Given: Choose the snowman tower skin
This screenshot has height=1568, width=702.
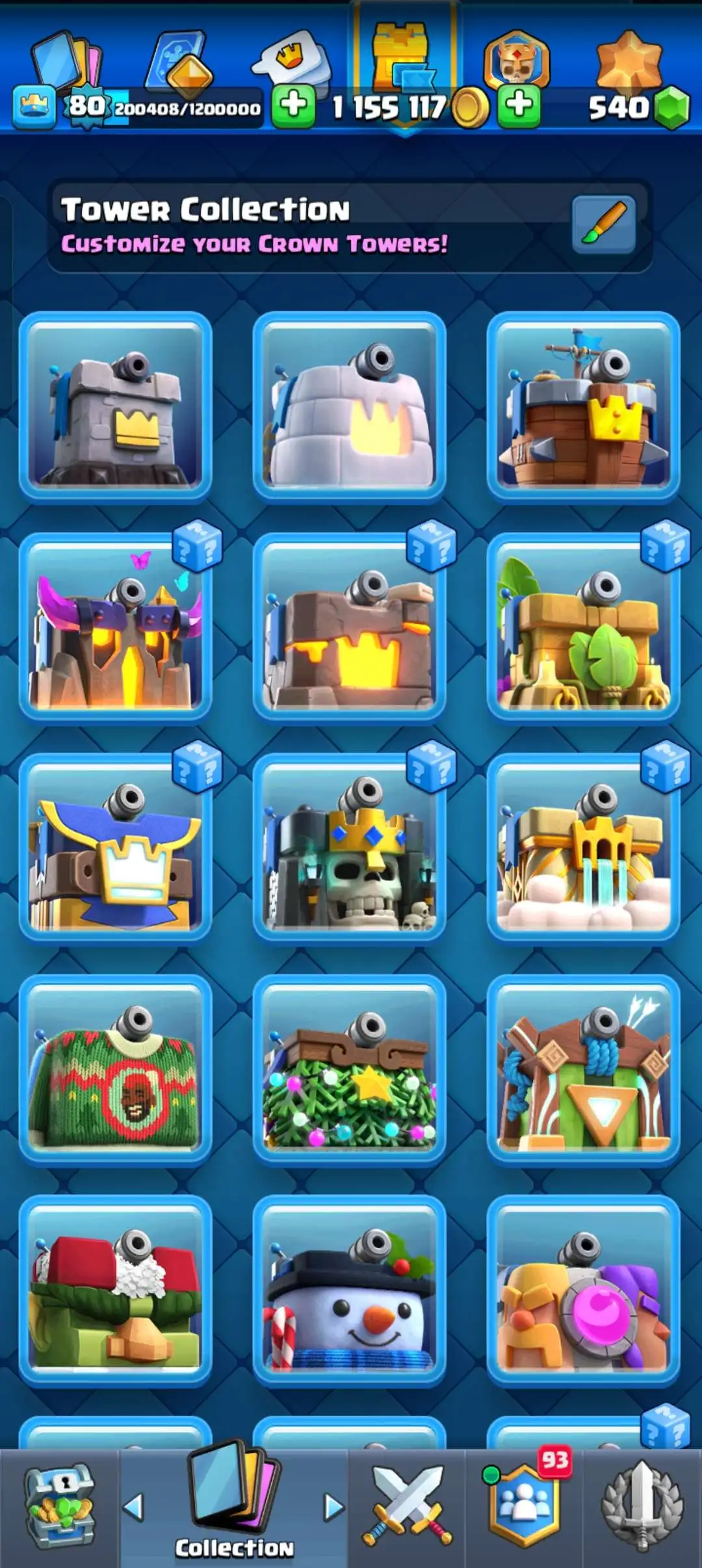Looking at the screenshot, I should point(349,1291).
